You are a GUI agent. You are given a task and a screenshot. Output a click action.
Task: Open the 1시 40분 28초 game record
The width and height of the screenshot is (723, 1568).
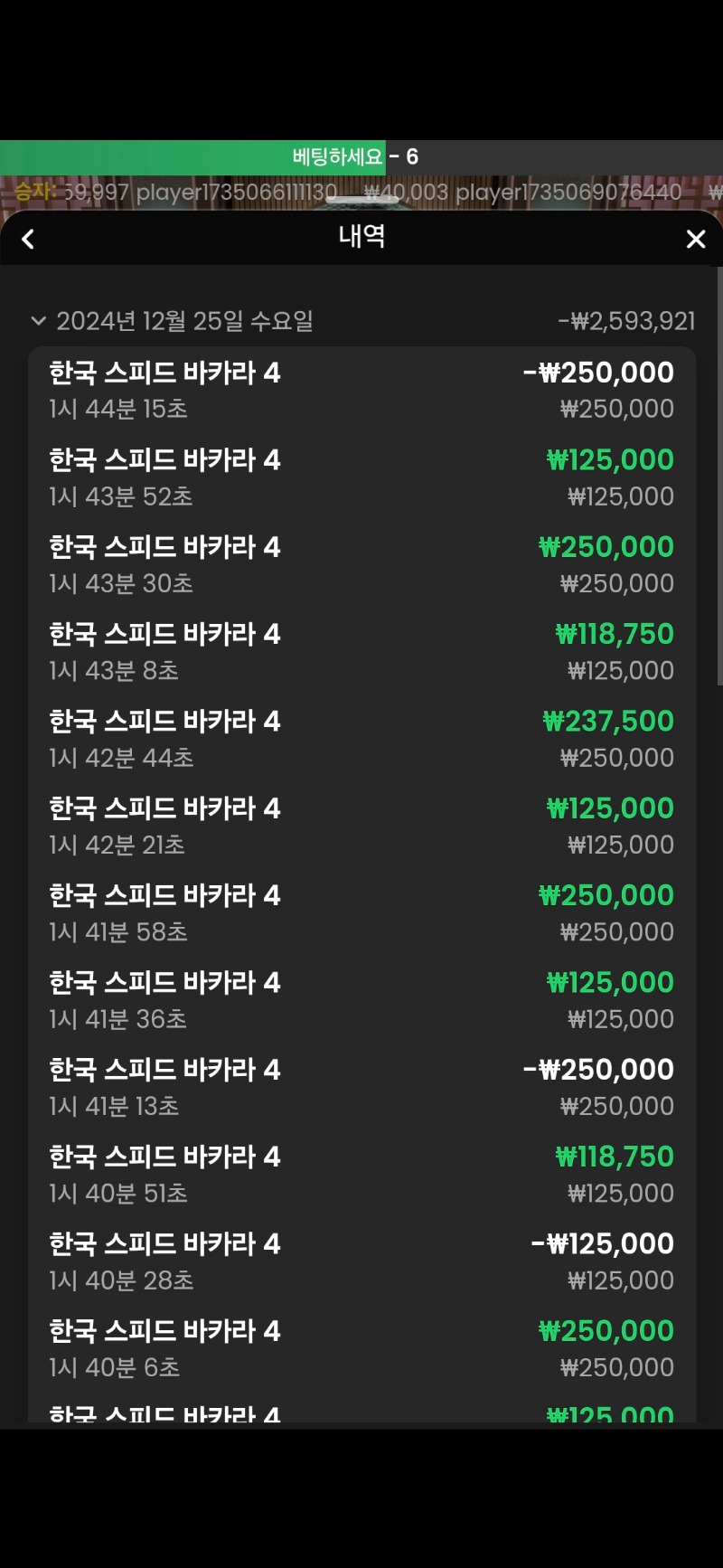pyautogui.click(x=361, y=1261)
